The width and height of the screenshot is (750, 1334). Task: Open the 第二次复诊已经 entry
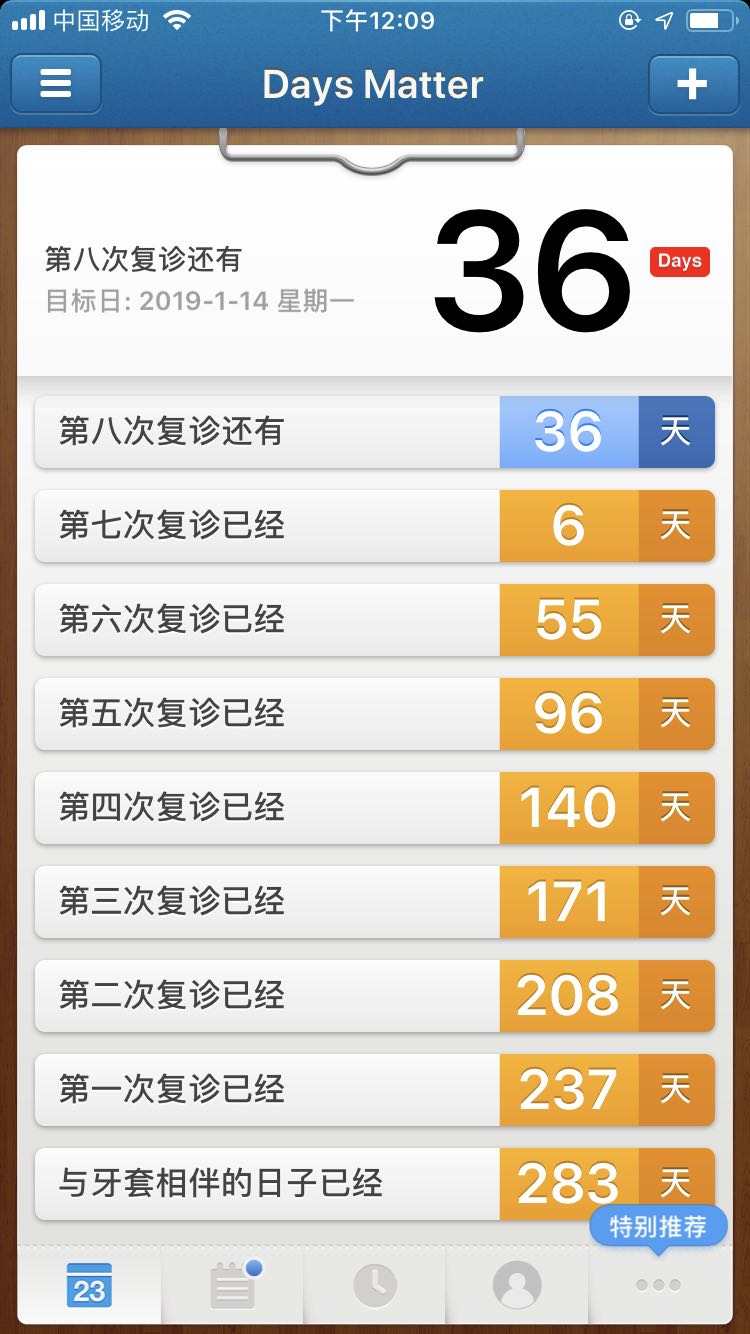point(375,996)
